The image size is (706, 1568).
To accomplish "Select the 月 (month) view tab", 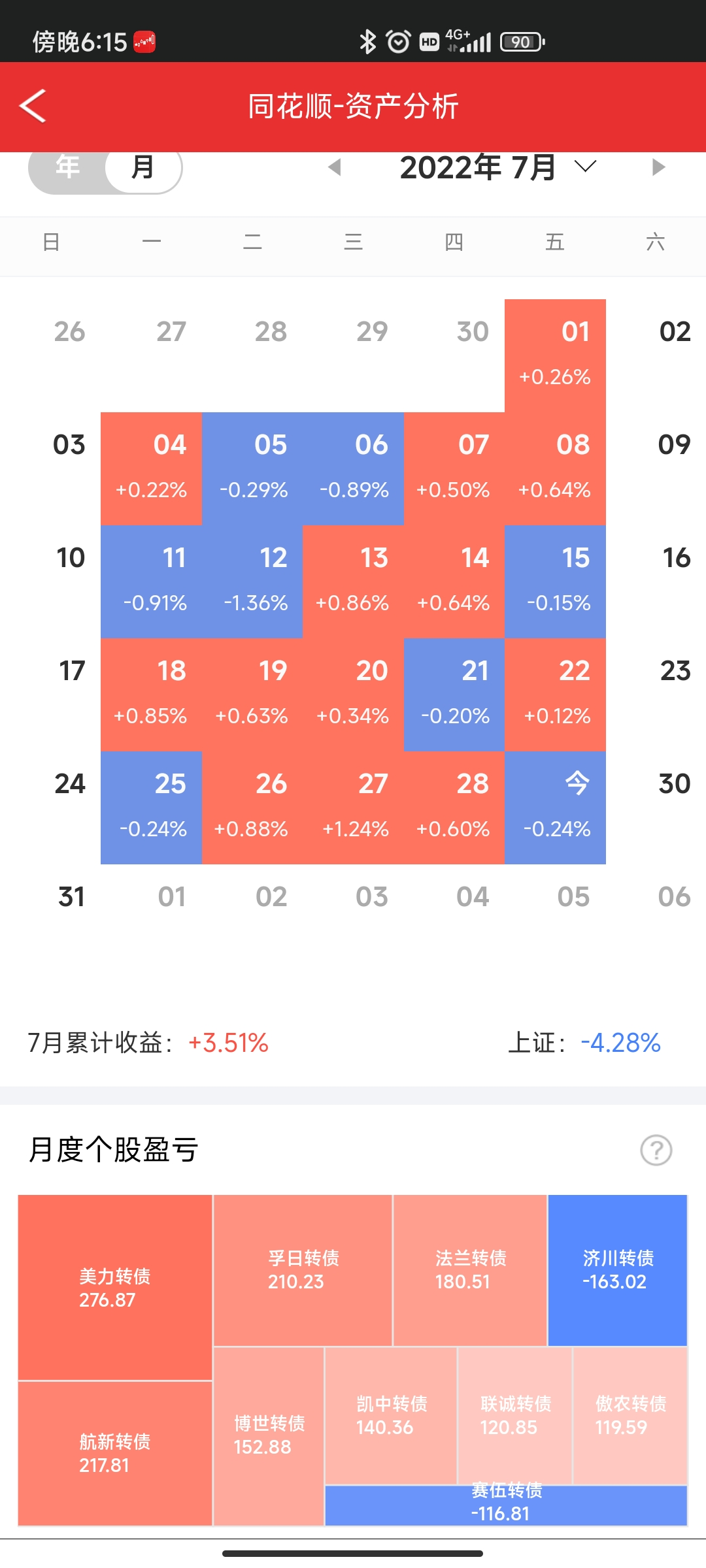I will pyautogui.click(x=143, y=167).
